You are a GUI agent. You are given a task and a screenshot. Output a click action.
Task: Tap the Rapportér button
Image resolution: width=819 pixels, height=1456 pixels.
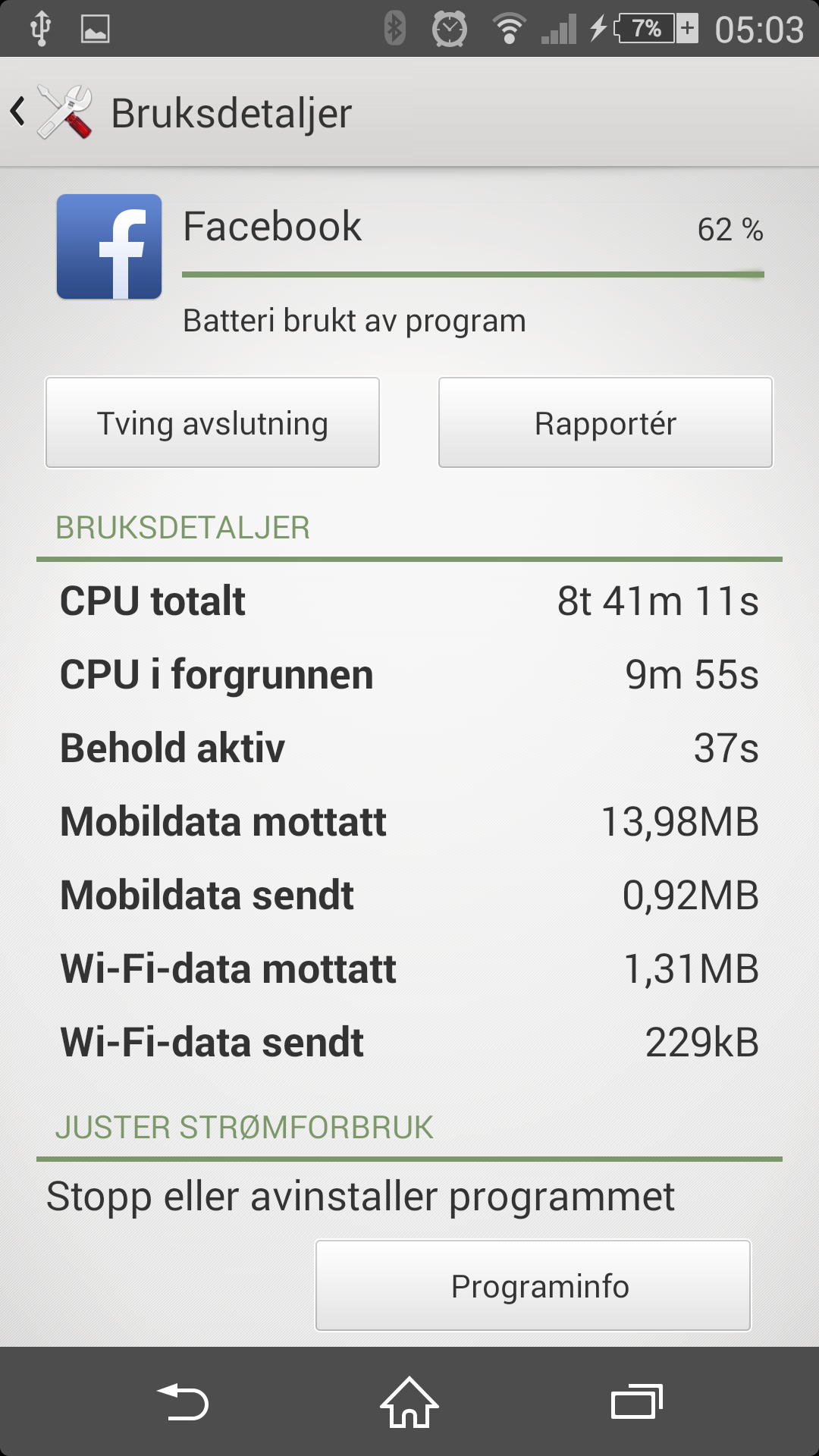[605, 422]
